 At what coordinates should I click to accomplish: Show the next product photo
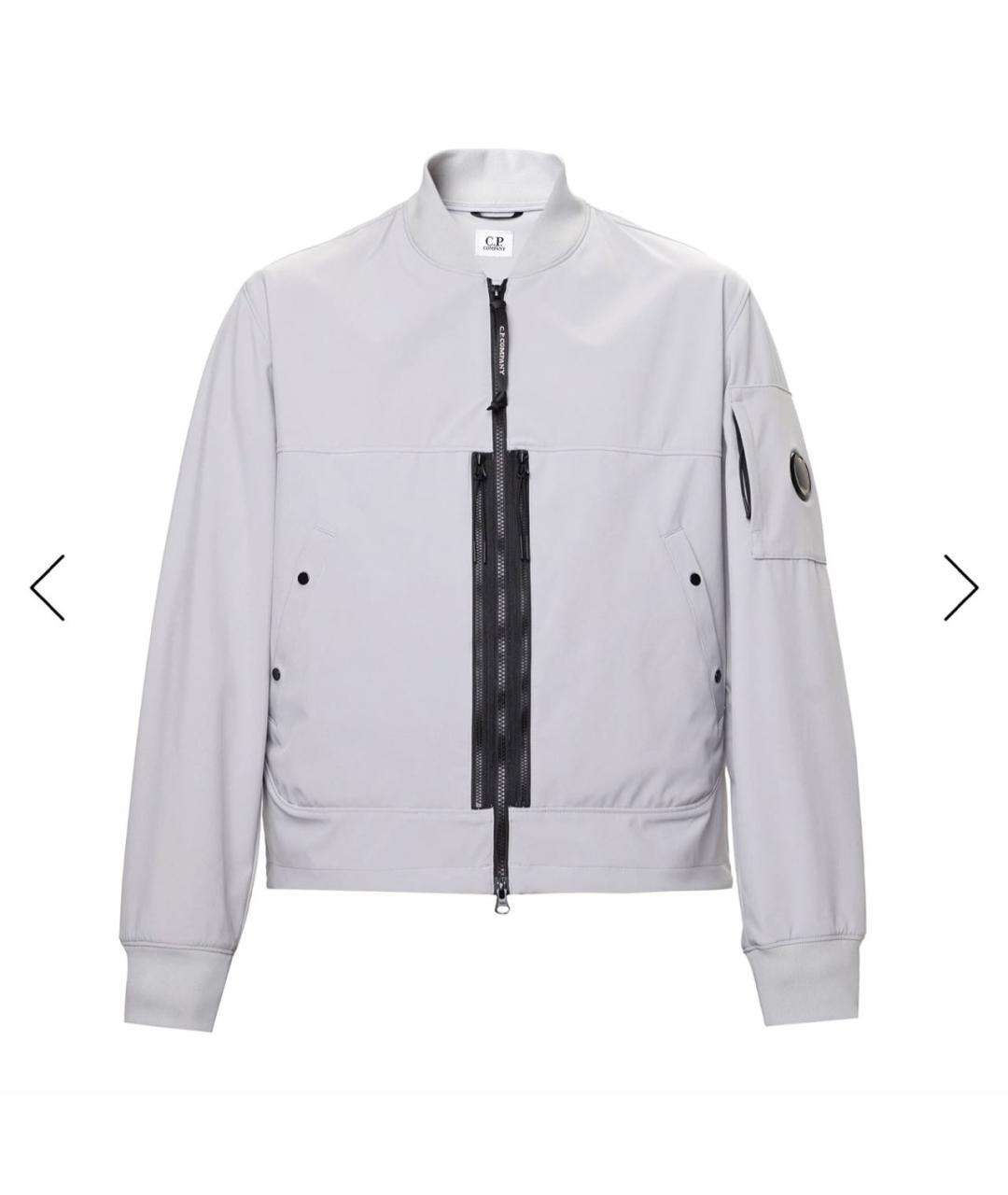(x=960, y=587)
